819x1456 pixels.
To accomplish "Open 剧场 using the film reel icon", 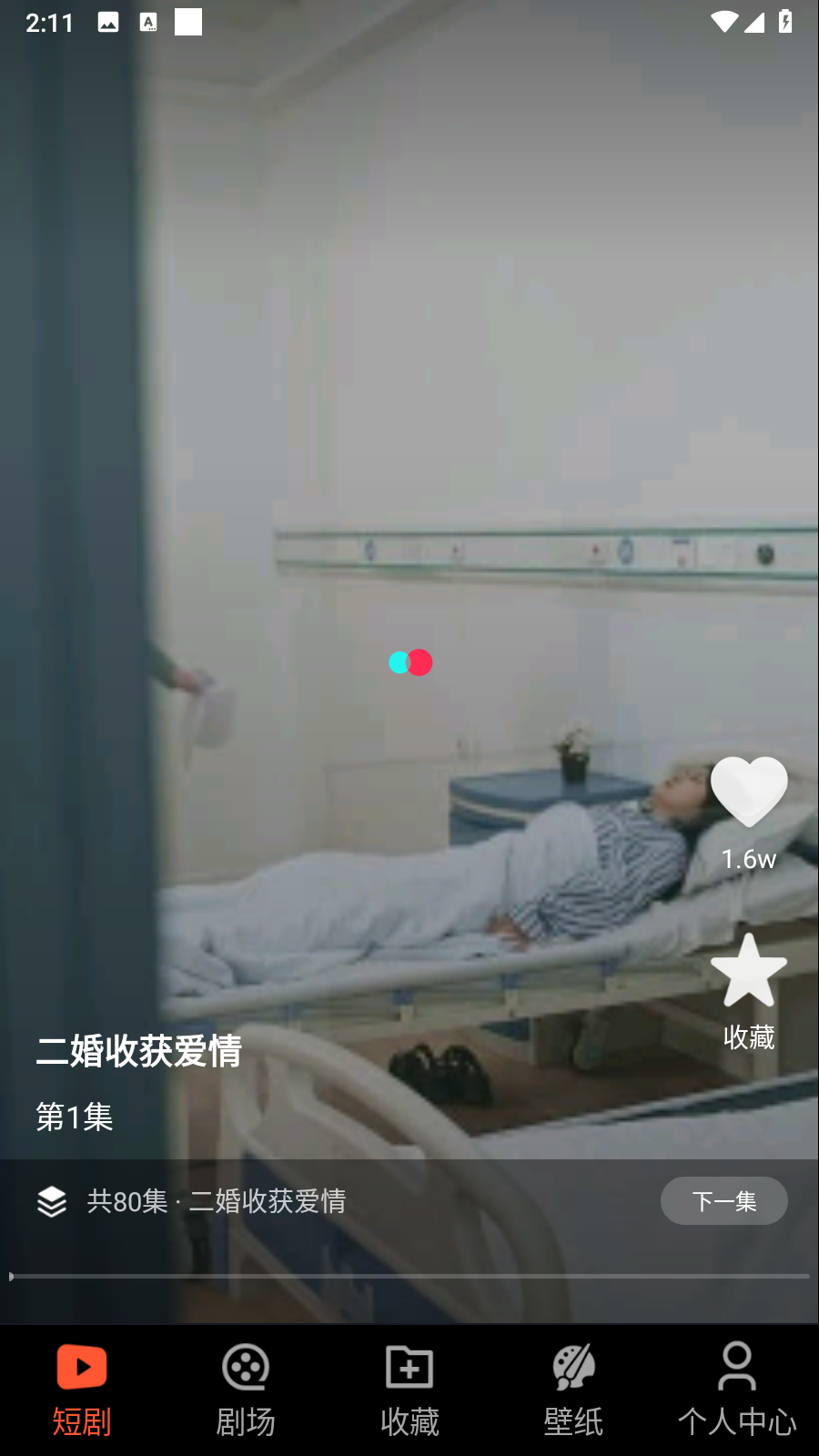I will point(245,1367).
